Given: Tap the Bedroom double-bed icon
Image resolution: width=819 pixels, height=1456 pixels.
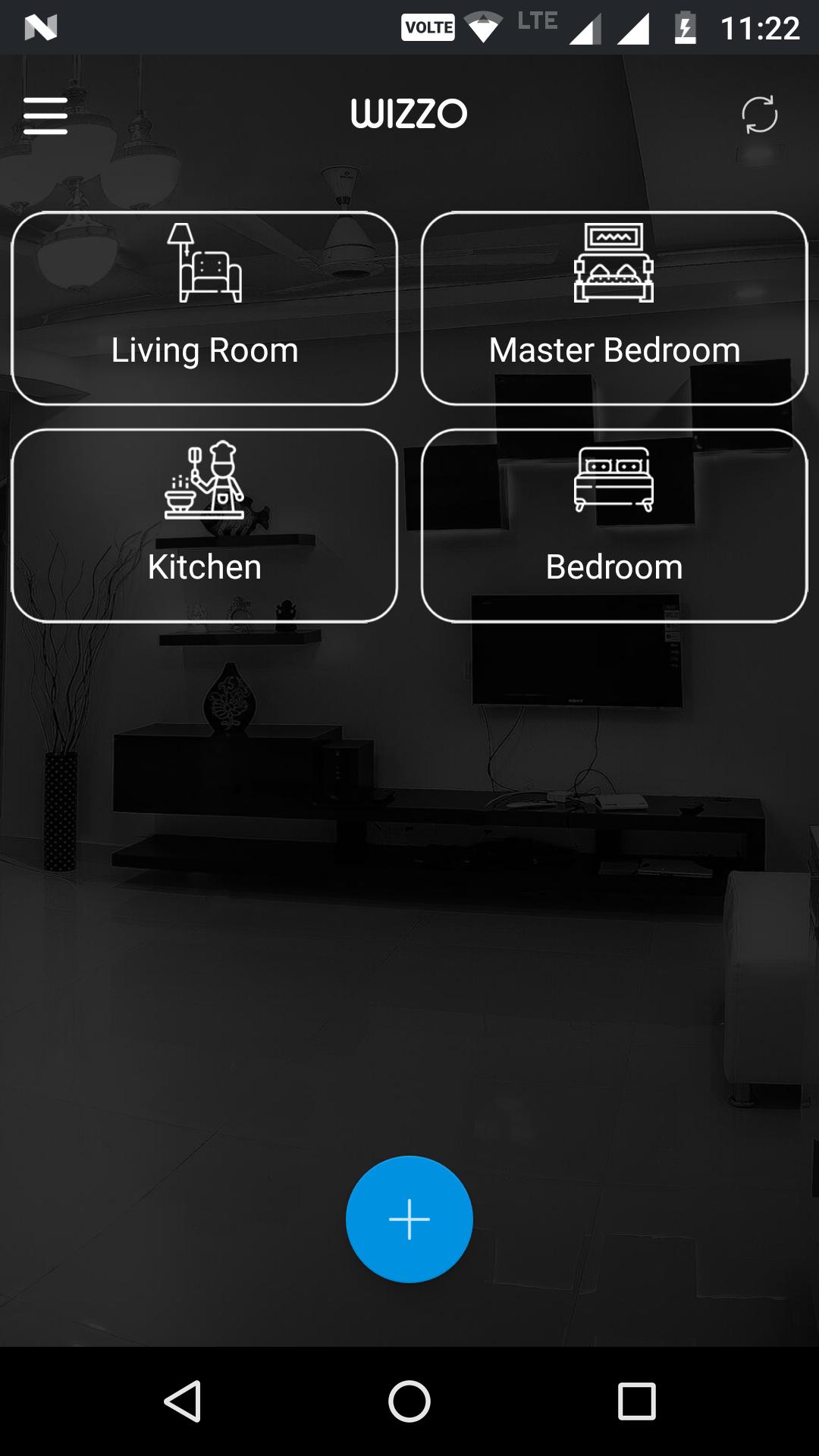Looking at the screenshot, I should (x=613, y=478).
